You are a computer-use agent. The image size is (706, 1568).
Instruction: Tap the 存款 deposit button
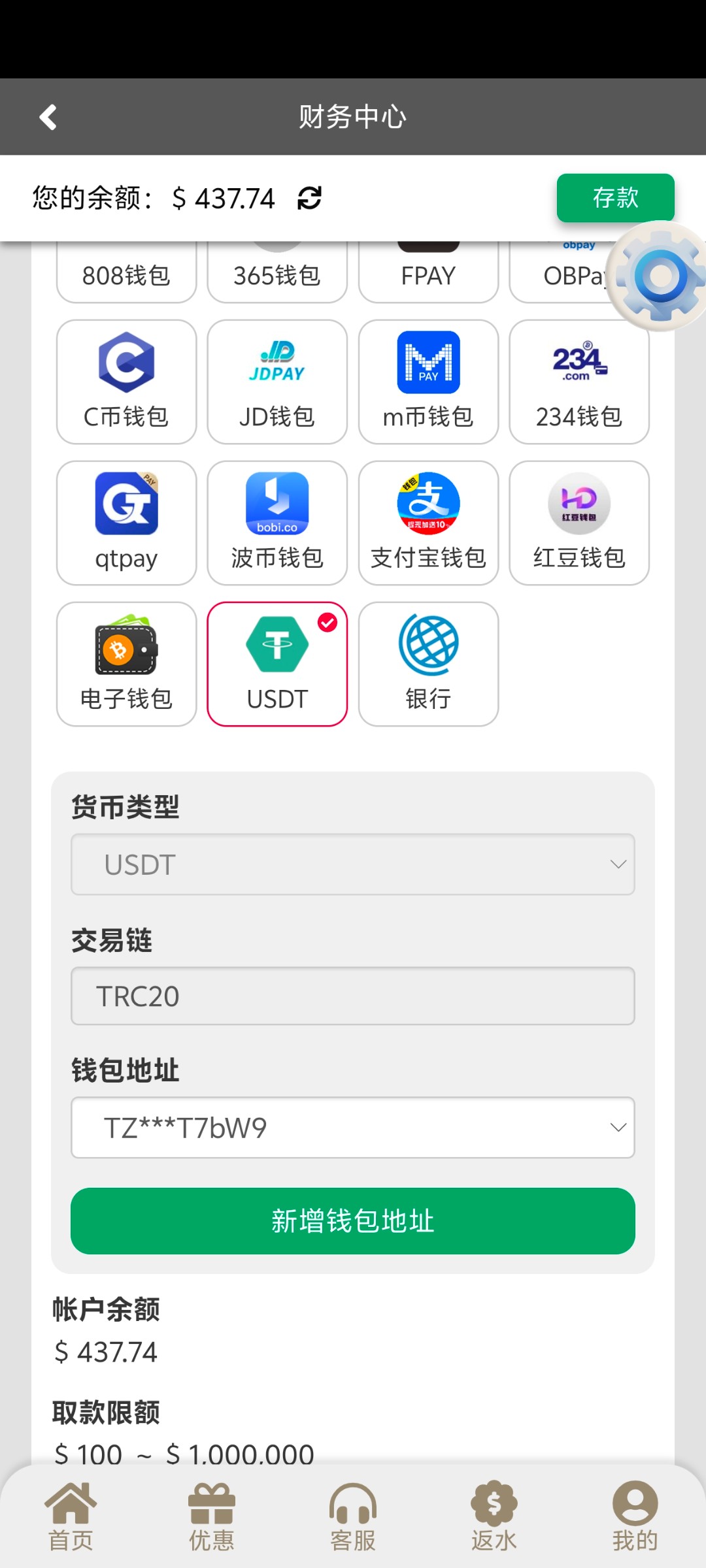[x=615, y=197]
